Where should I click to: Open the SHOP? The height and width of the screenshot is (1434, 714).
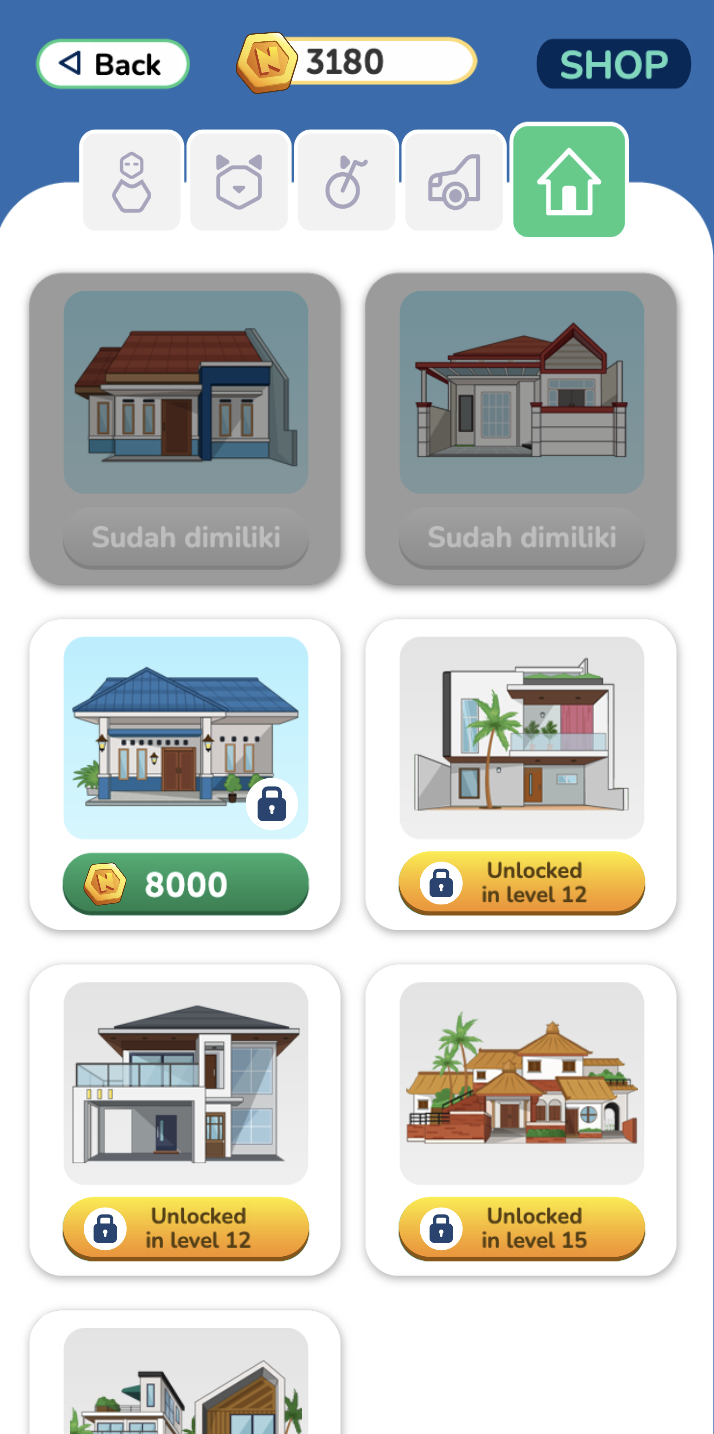[613, 65]
